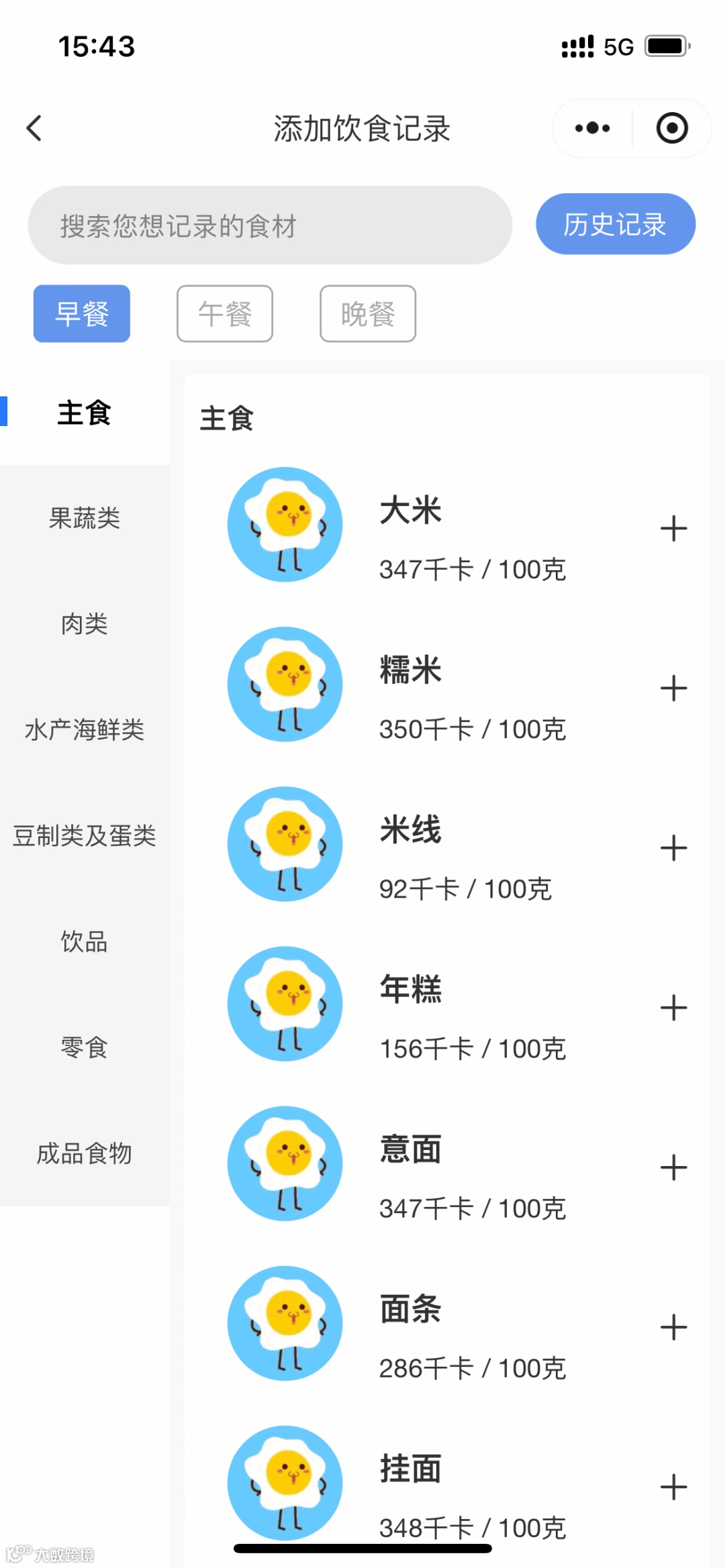Switch to the 午餐 meal tab
725x1568 pixels.
click(x=225, y=314)
